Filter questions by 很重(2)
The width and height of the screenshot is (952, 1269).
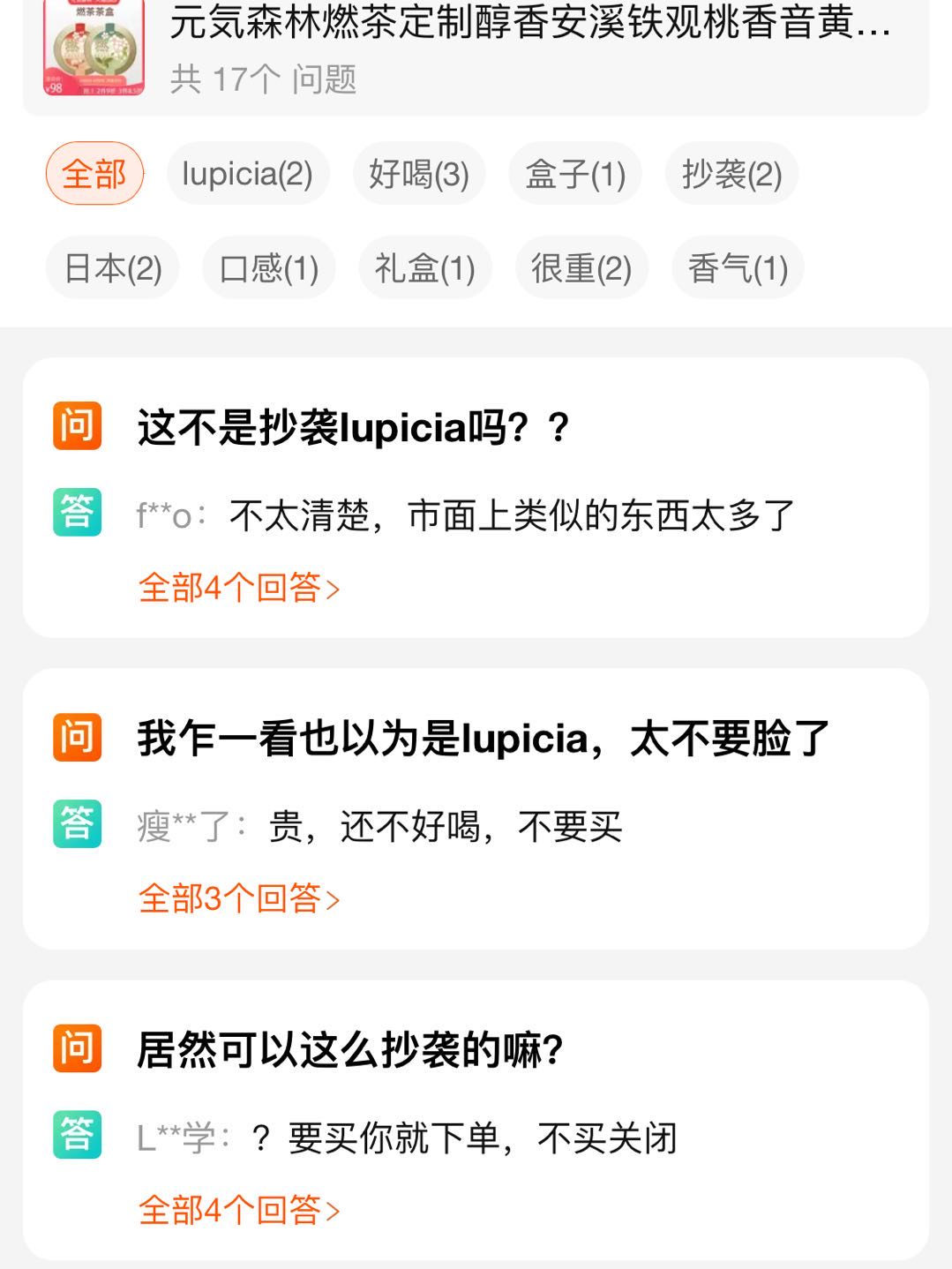[x=581, y=267]
